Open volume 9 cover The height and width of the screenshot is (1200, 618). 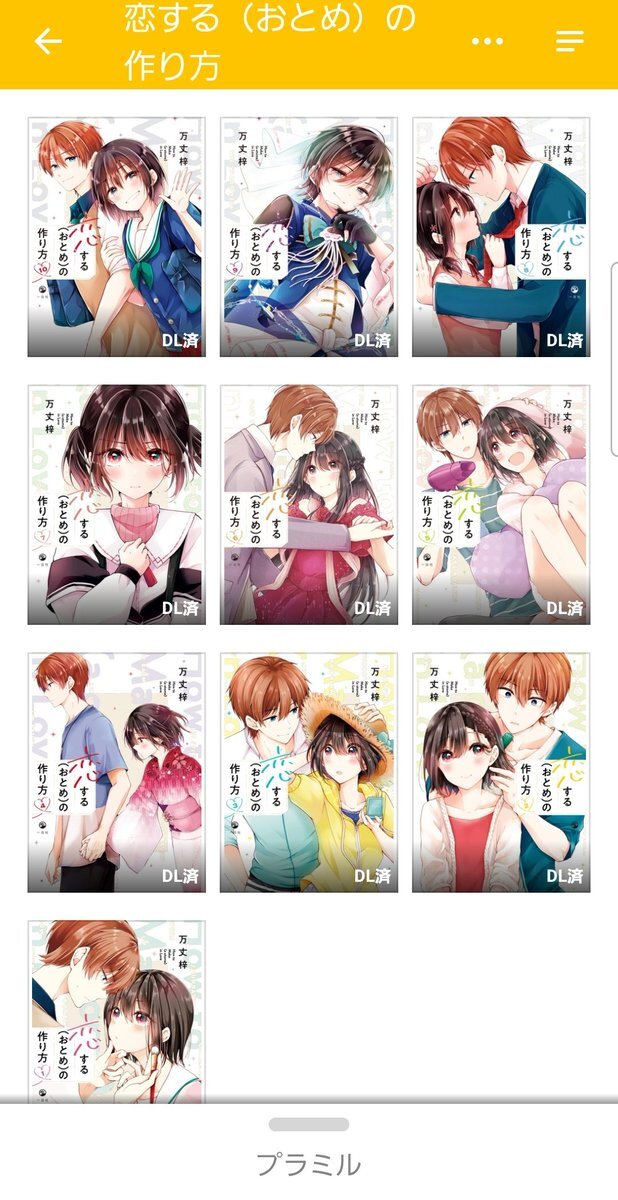tap(309, 237)
